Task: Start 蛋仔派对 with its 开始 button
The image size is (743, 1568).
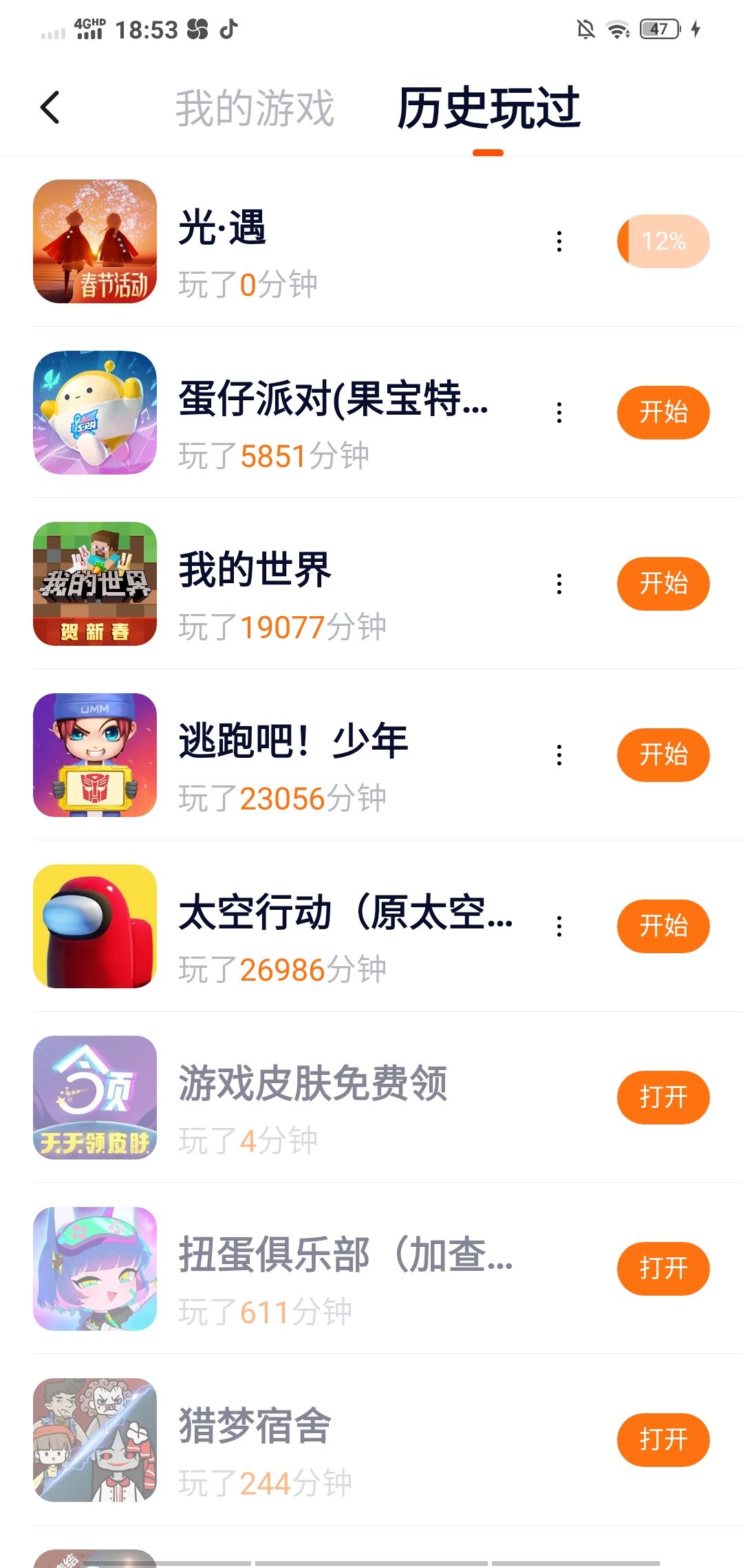Action: coord(663,413)
